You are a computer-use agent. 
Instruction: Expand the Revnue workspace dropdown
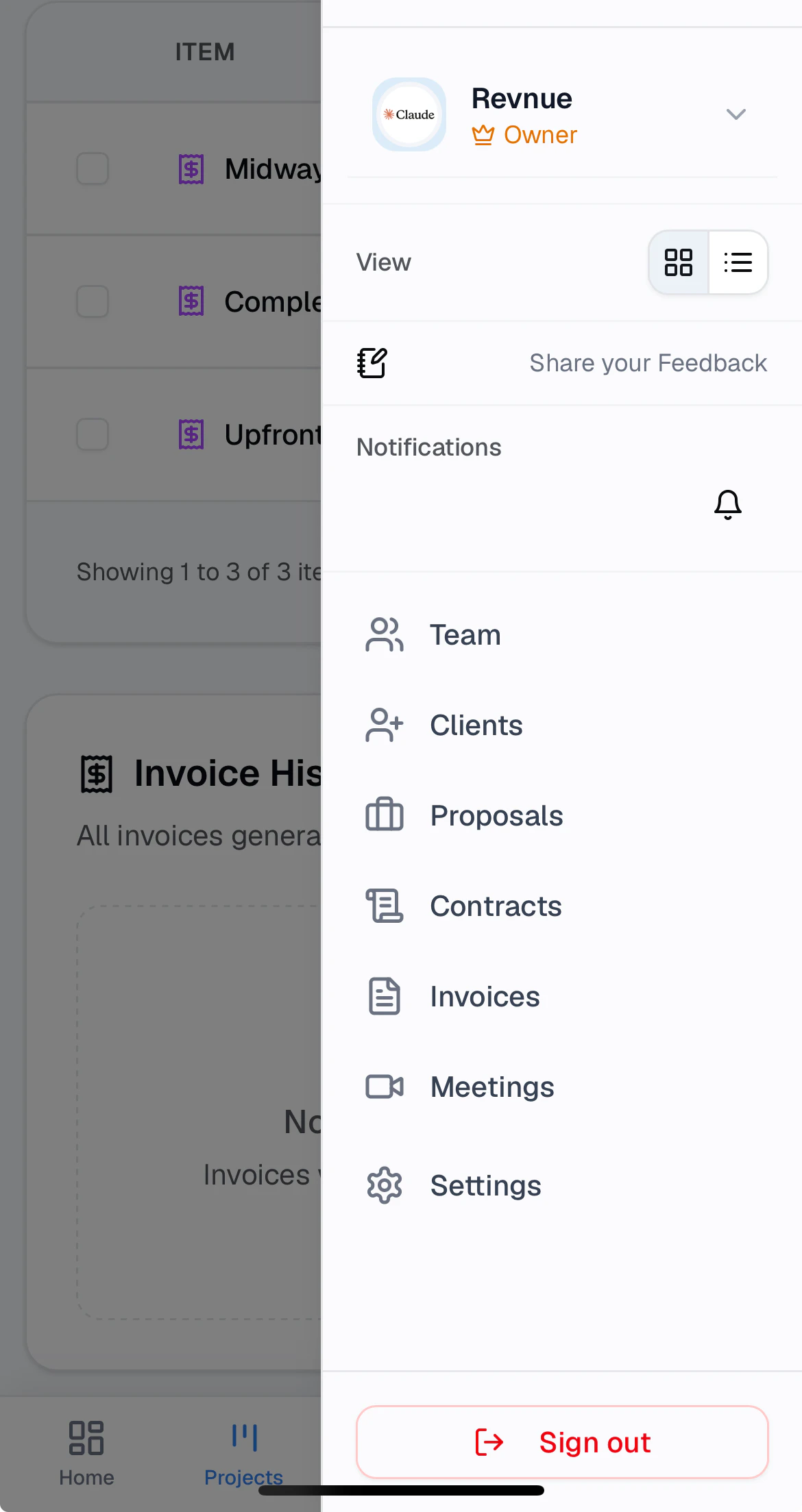coord(736,114)
